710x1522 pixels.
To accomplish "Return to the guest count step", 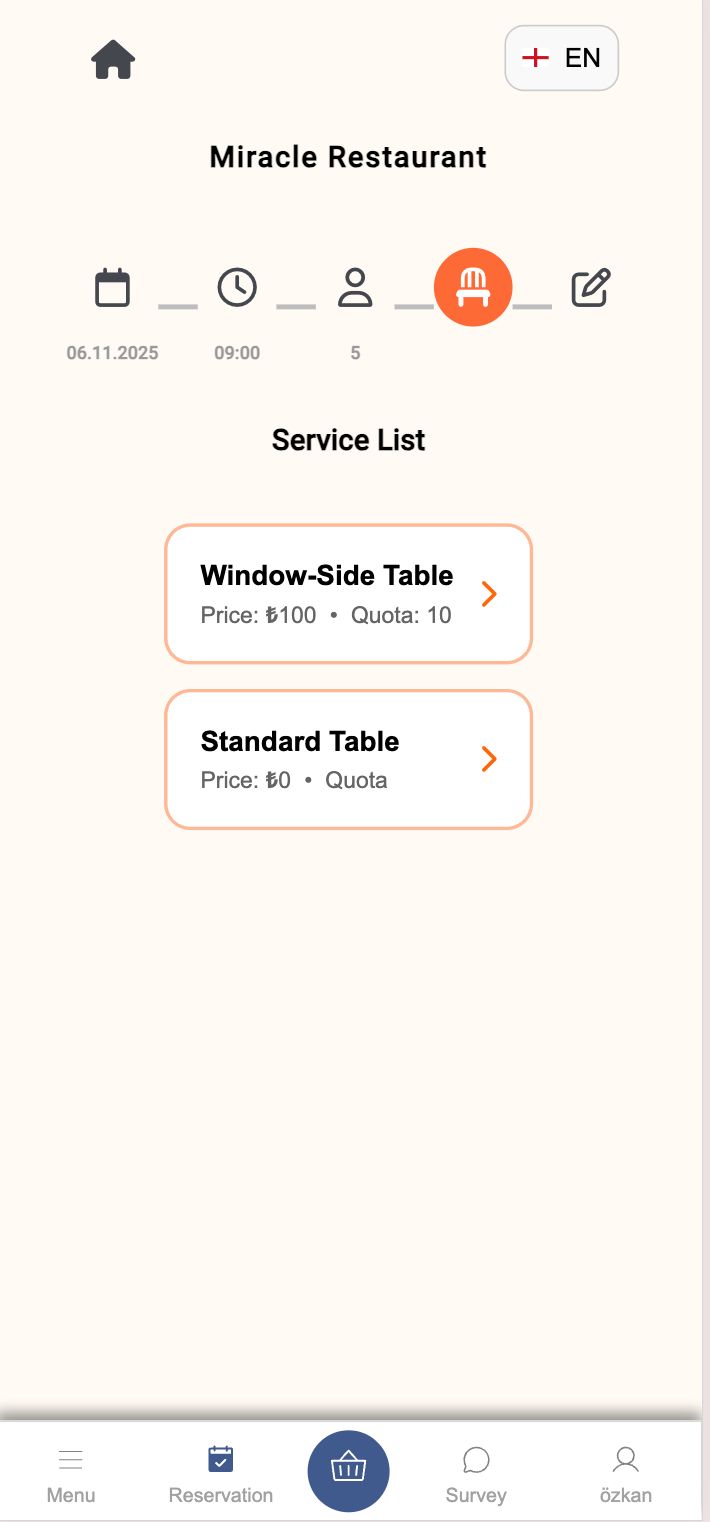I will [x=355, y=288].
